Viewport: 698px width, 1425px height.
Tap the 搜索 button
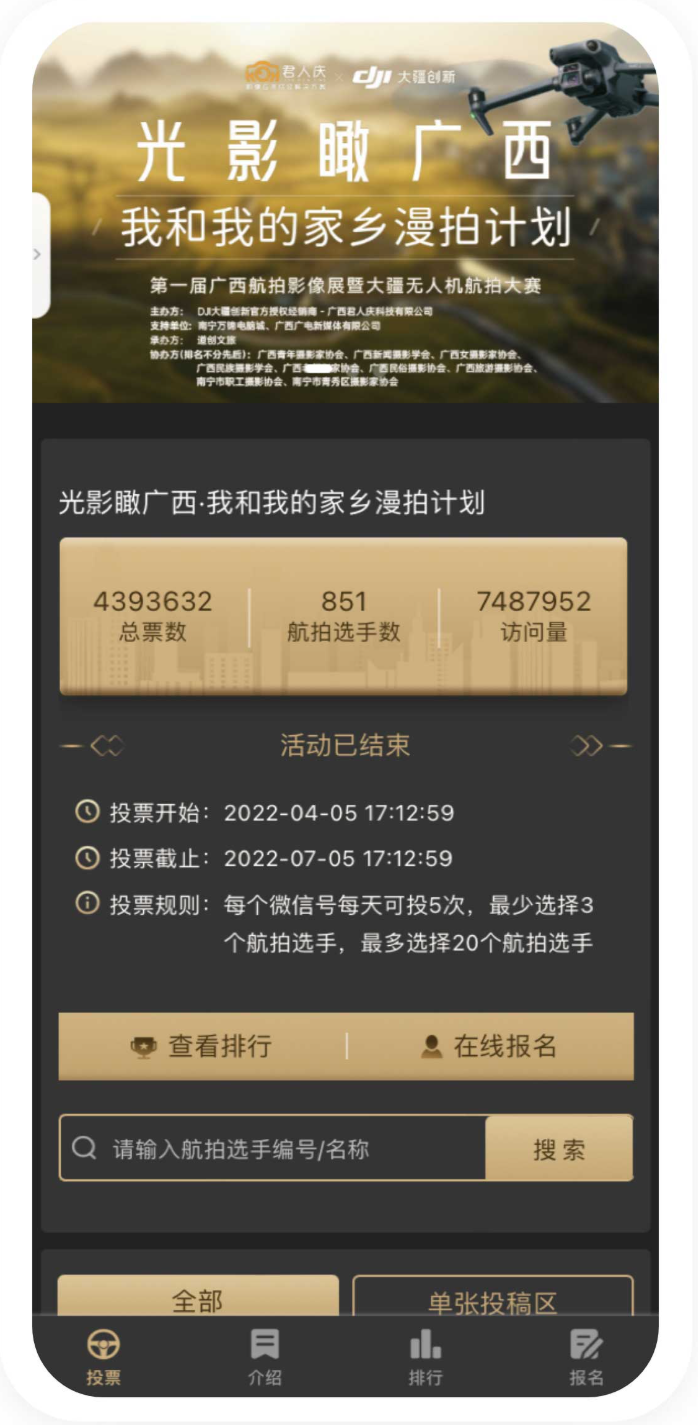[x=559, y=1148]
